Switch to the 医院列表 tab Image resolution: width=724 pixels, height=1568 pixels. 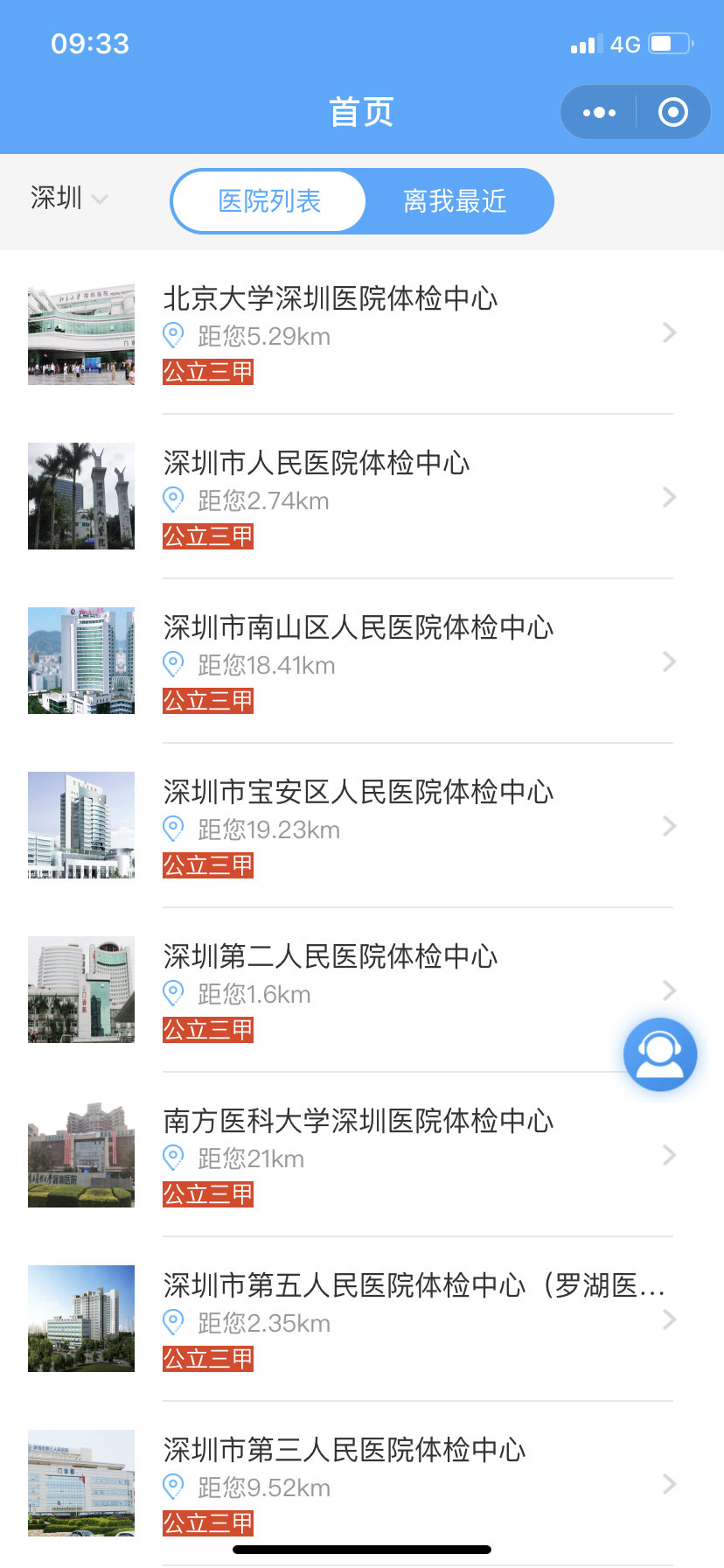click(x=269, y=201)
